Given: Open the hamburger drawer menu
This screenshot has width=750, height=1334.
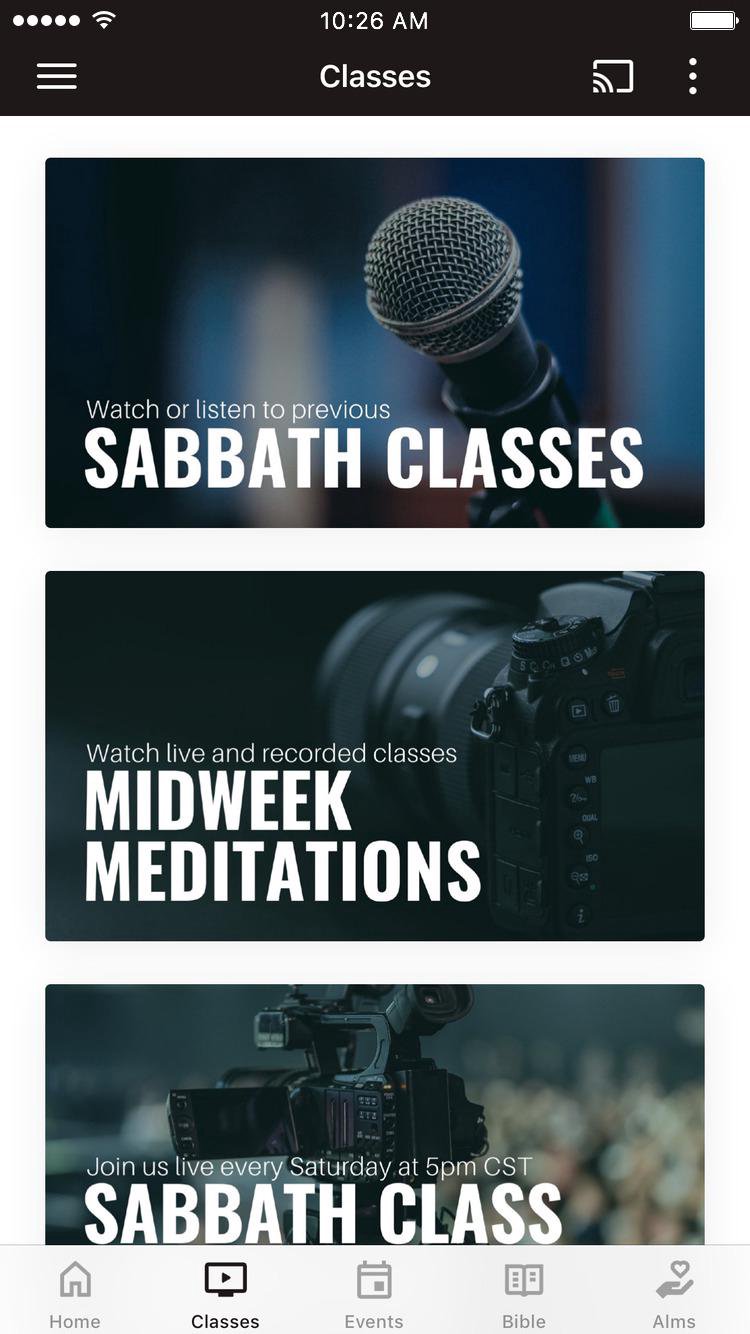Looking at the screenshot, I should [x=57, y=77].
